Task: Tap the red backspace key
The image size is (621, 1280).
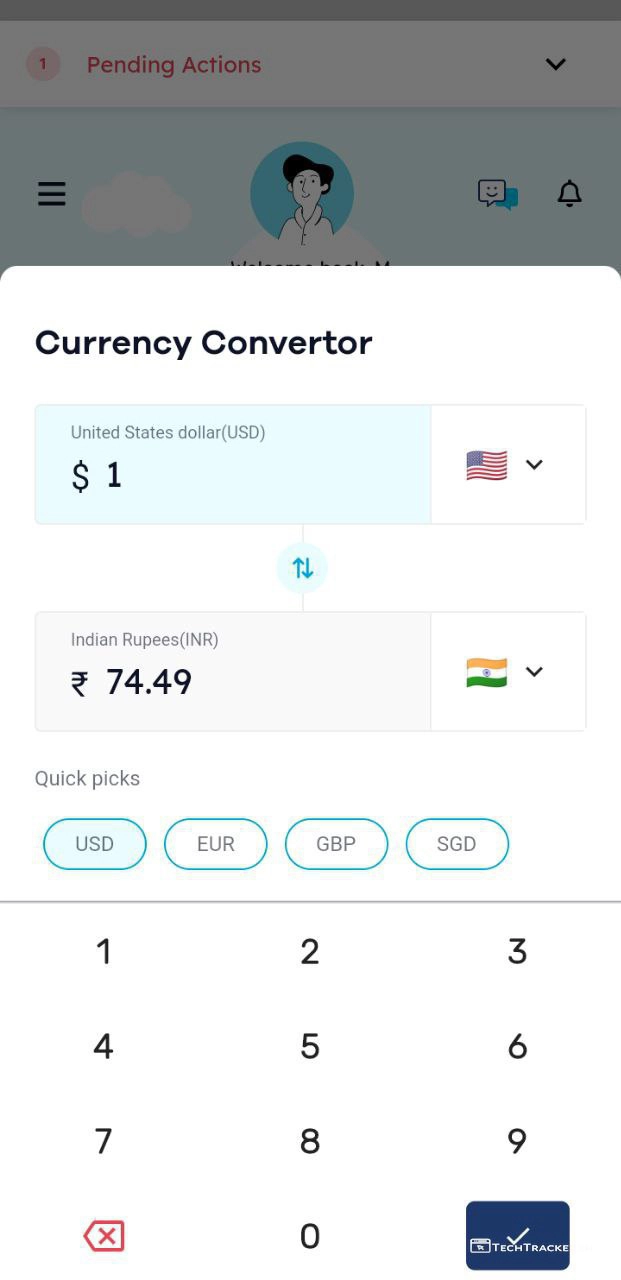Action: [x=104, y=1237]
